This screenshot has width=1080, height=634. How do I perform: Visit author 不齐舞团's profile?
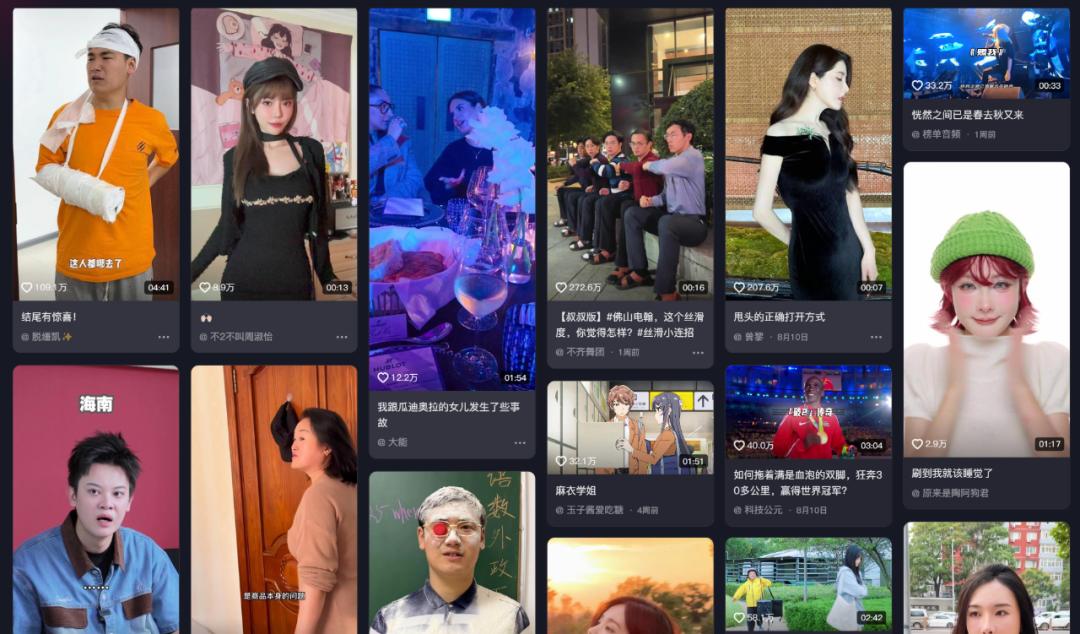click(588, 352)
